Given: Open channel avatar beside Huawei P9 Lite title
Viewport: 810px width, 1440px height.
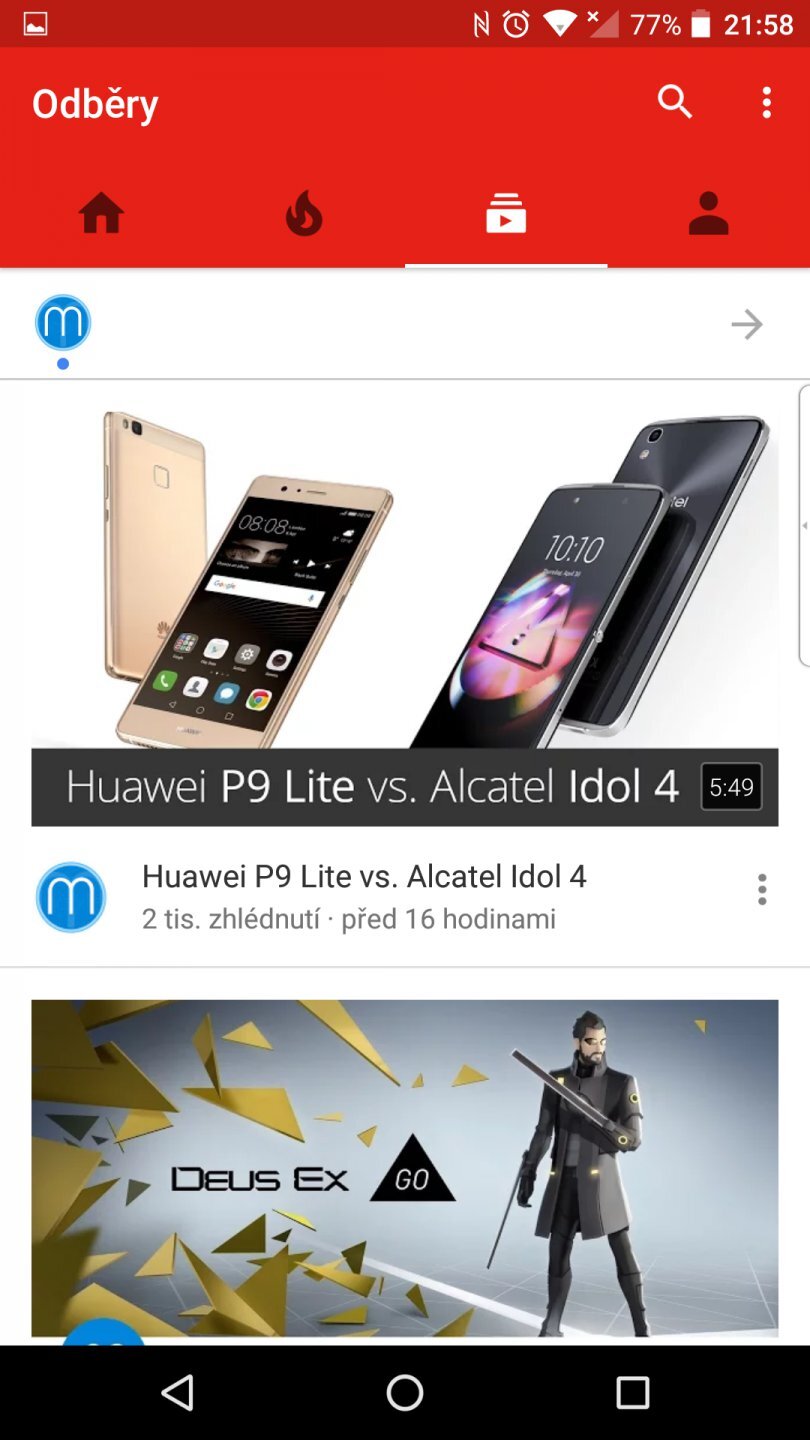Looking at the screenshot, I should point(71,897).
